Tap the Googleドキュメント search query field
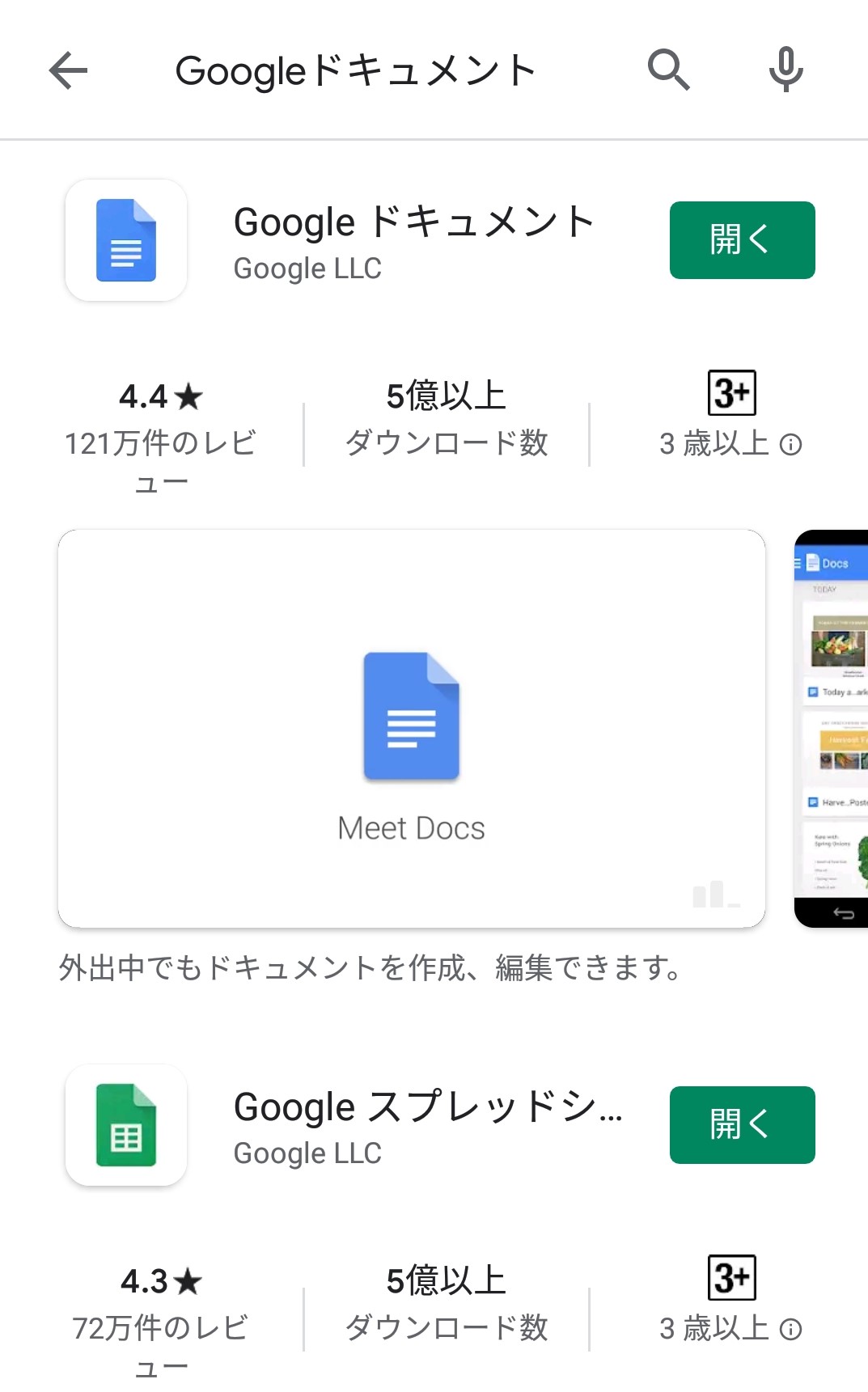This screenshot has height=1392, width=868. coord(356,70)
